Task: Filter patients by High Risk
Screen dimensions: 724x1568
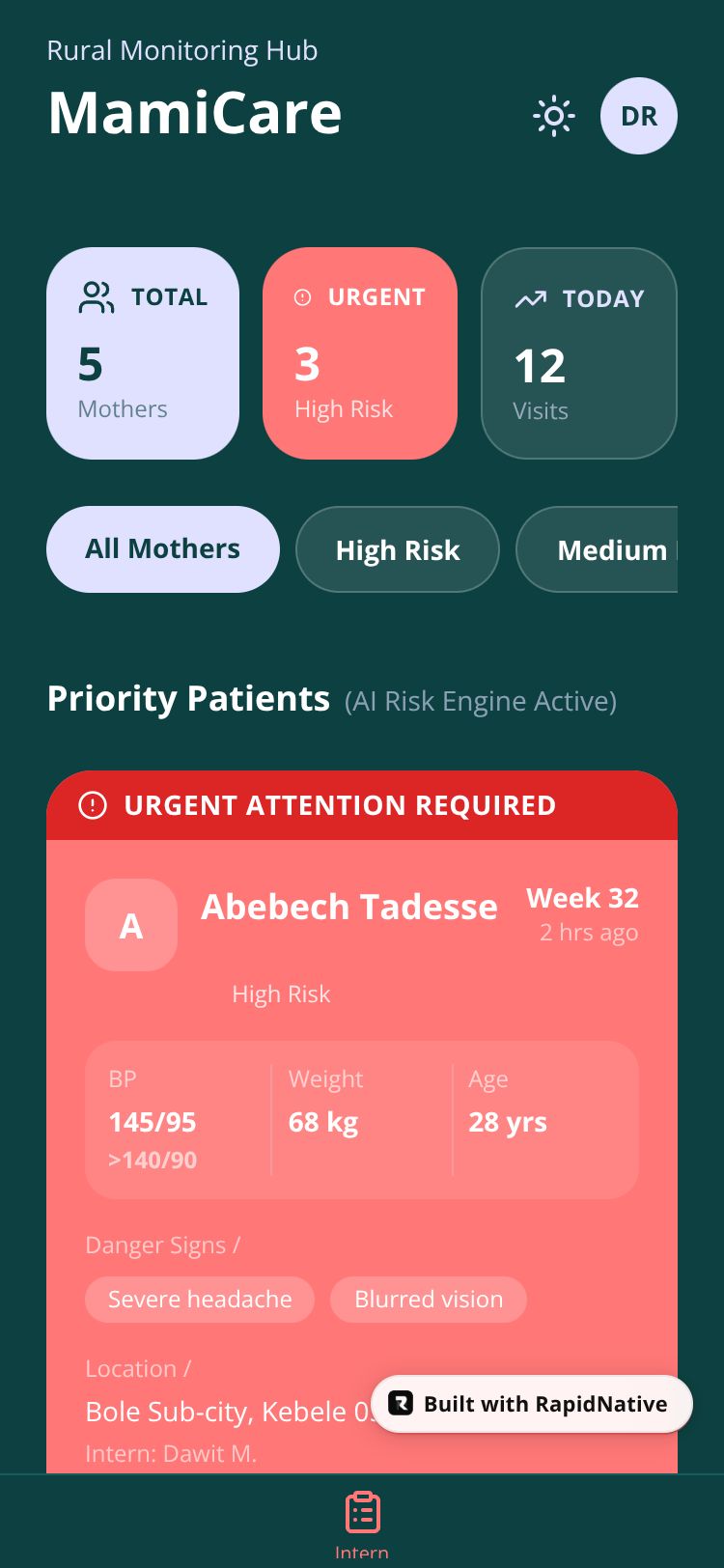Action: (397, 550)
